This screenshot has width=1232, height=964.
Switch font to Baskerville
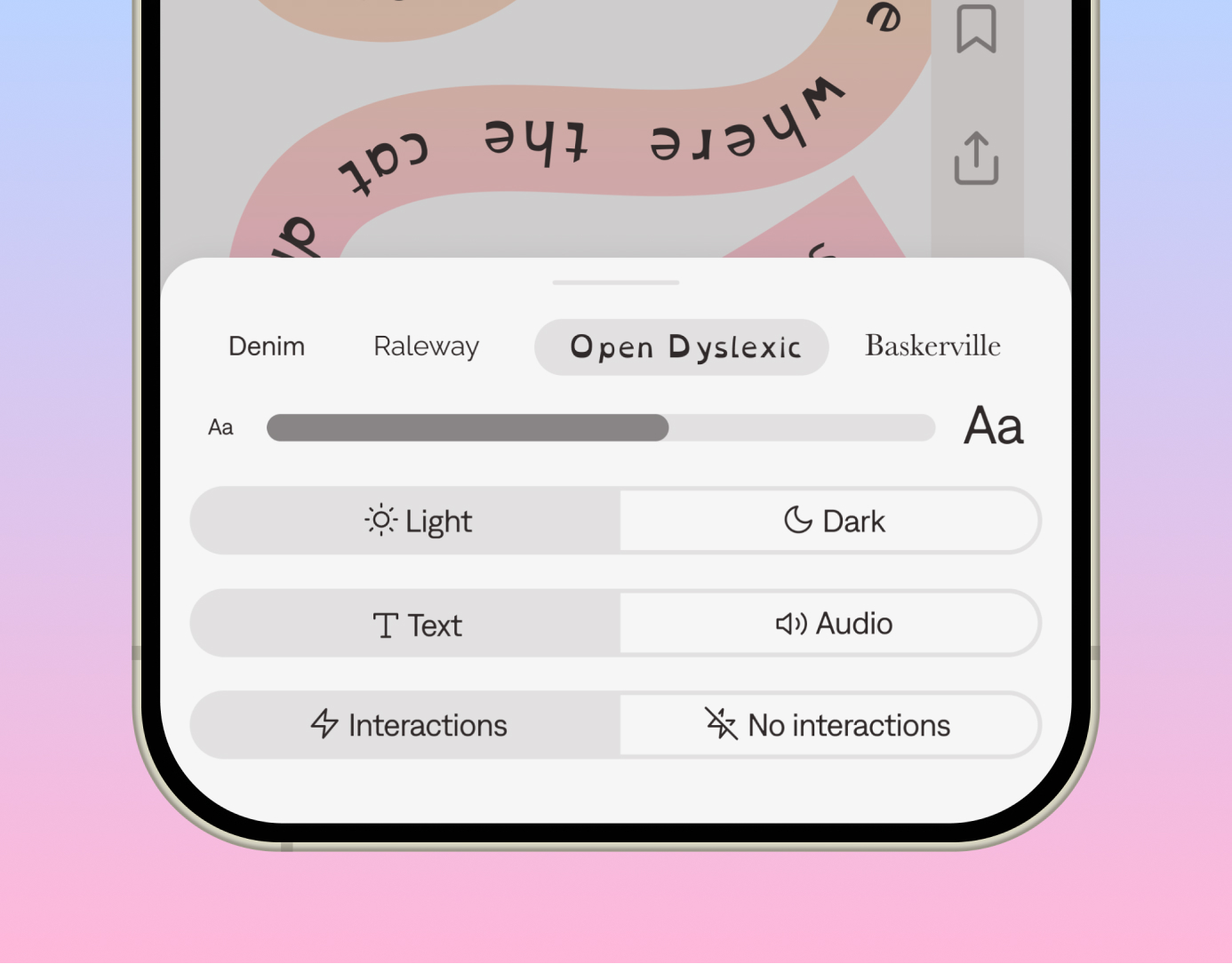pos(932,346)
